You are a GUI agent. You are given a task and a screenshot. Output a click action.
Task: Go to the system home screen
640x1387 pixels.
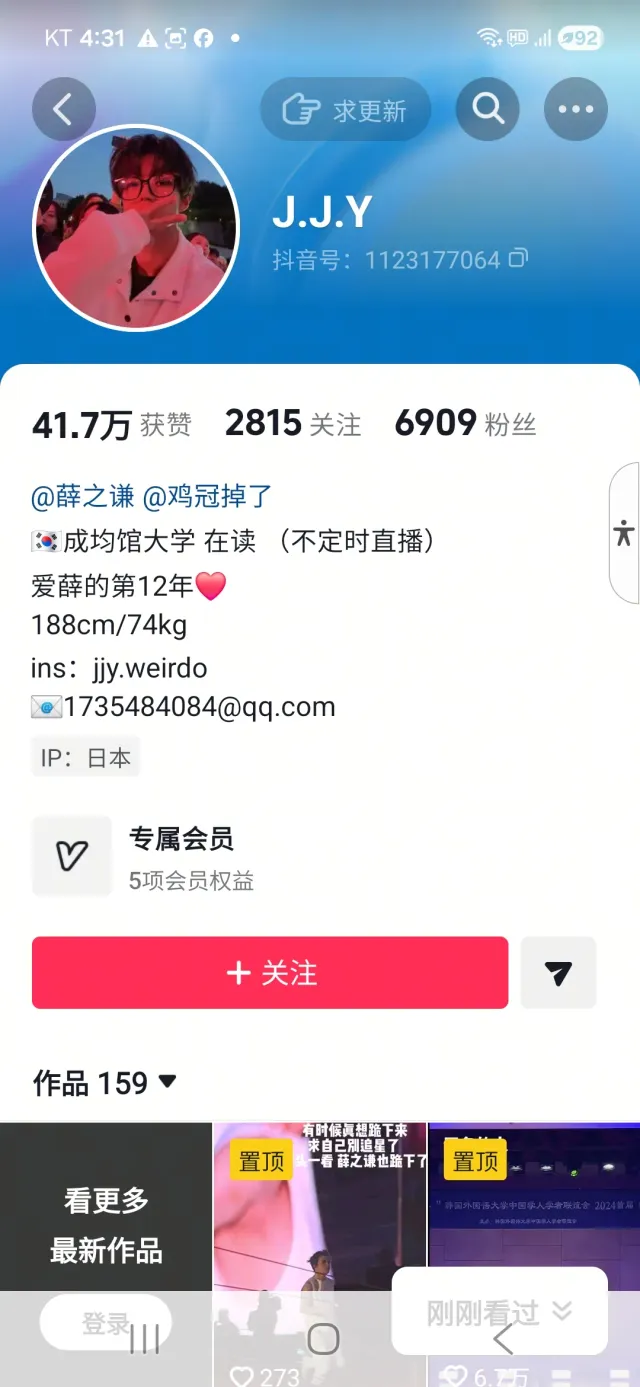[x=322, y=1339]
